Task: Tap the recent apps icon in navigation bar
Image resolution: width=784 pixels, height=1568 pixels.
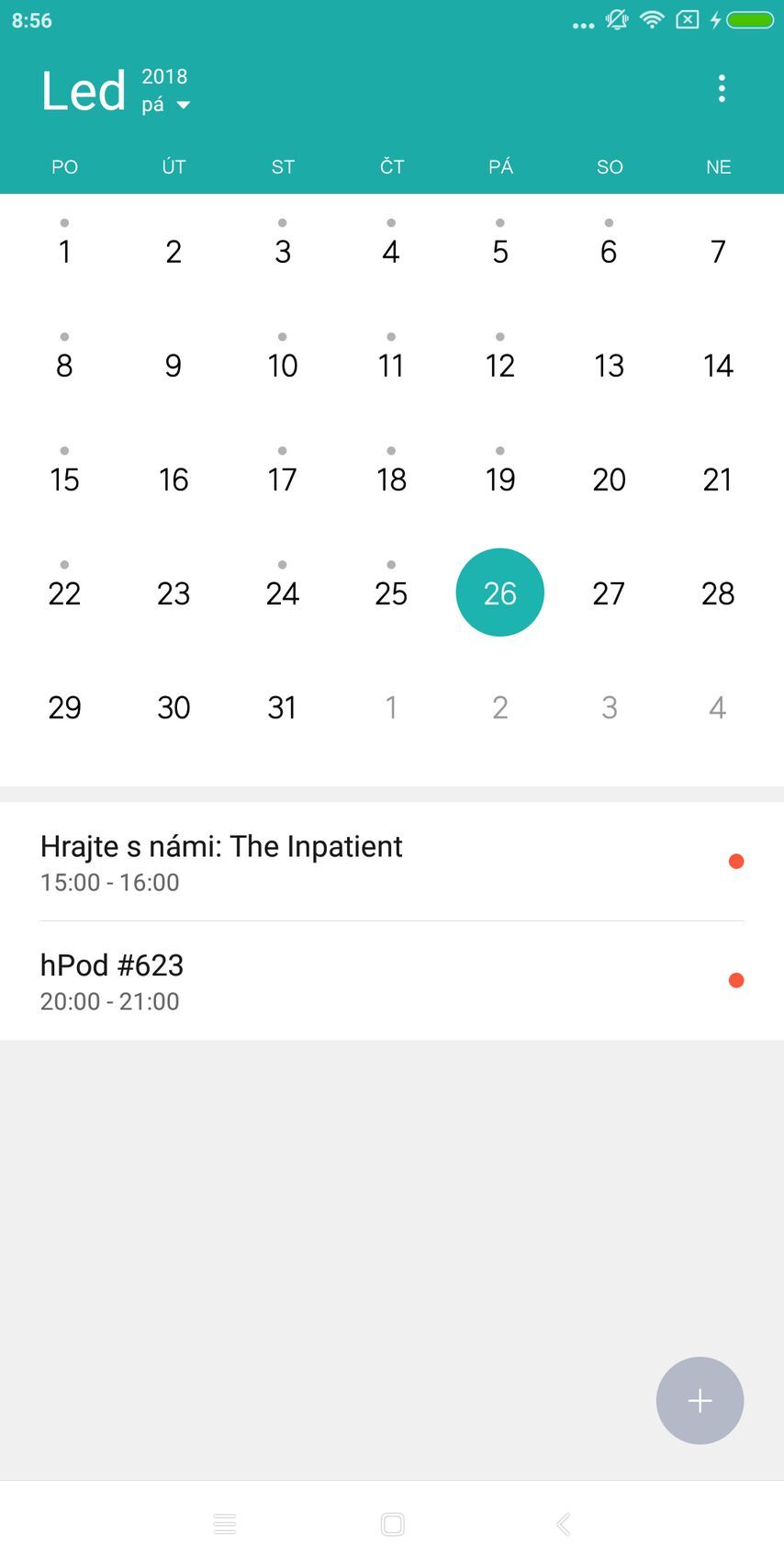Action: point(225,1523)
